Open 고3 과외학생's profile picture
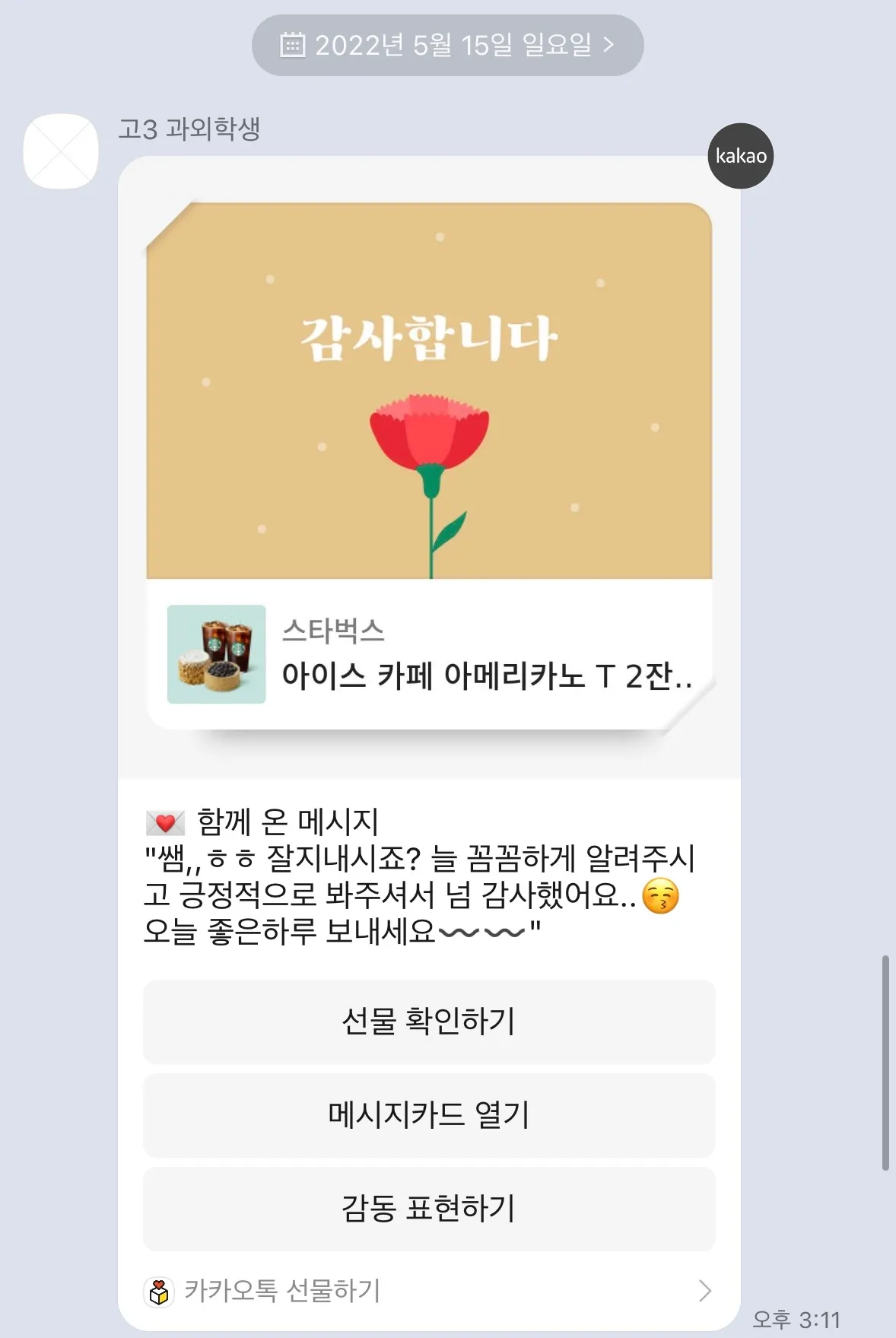The width and height of the screenshot is (896, 1338). [x=61, y=151]
